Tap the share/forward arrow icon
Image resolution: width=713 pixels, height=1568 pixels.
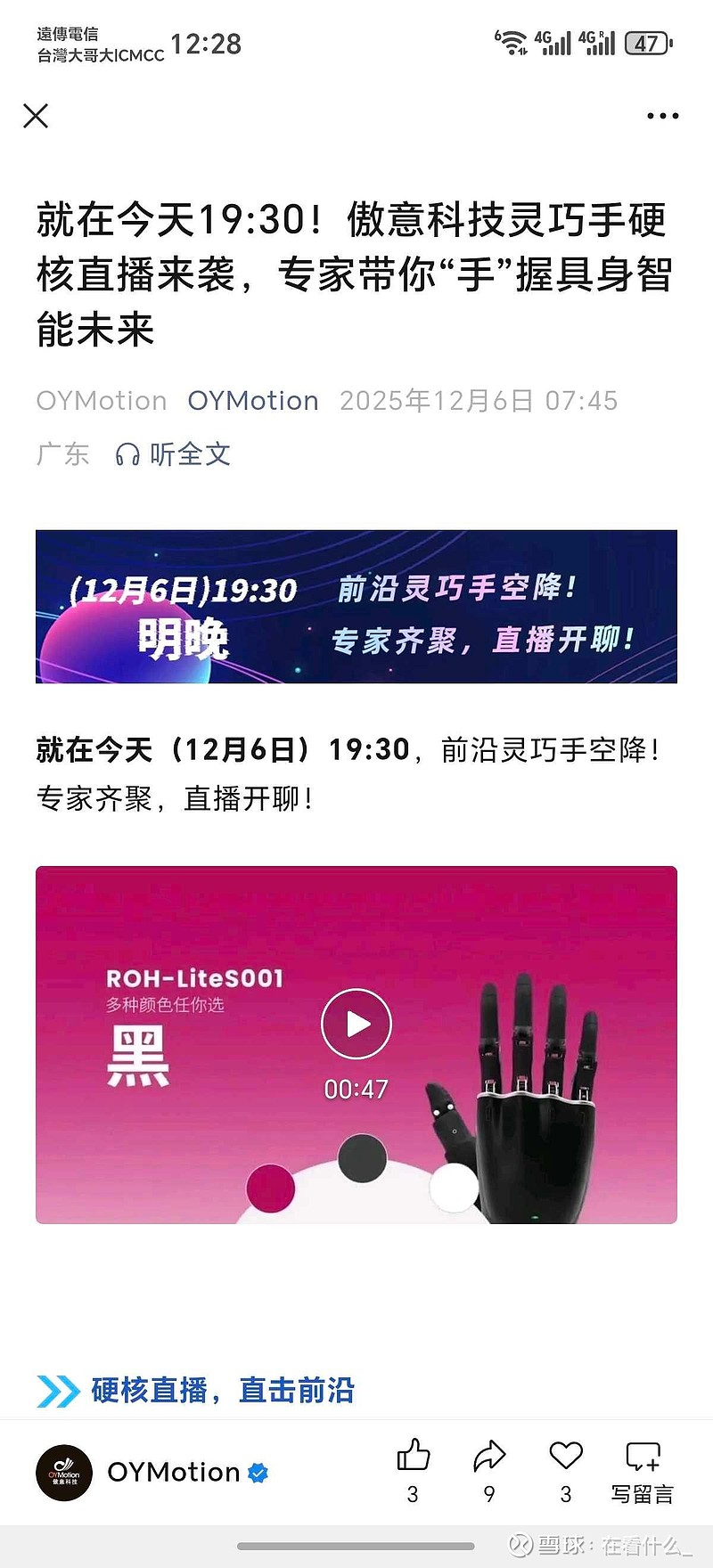click(488, 1457)
